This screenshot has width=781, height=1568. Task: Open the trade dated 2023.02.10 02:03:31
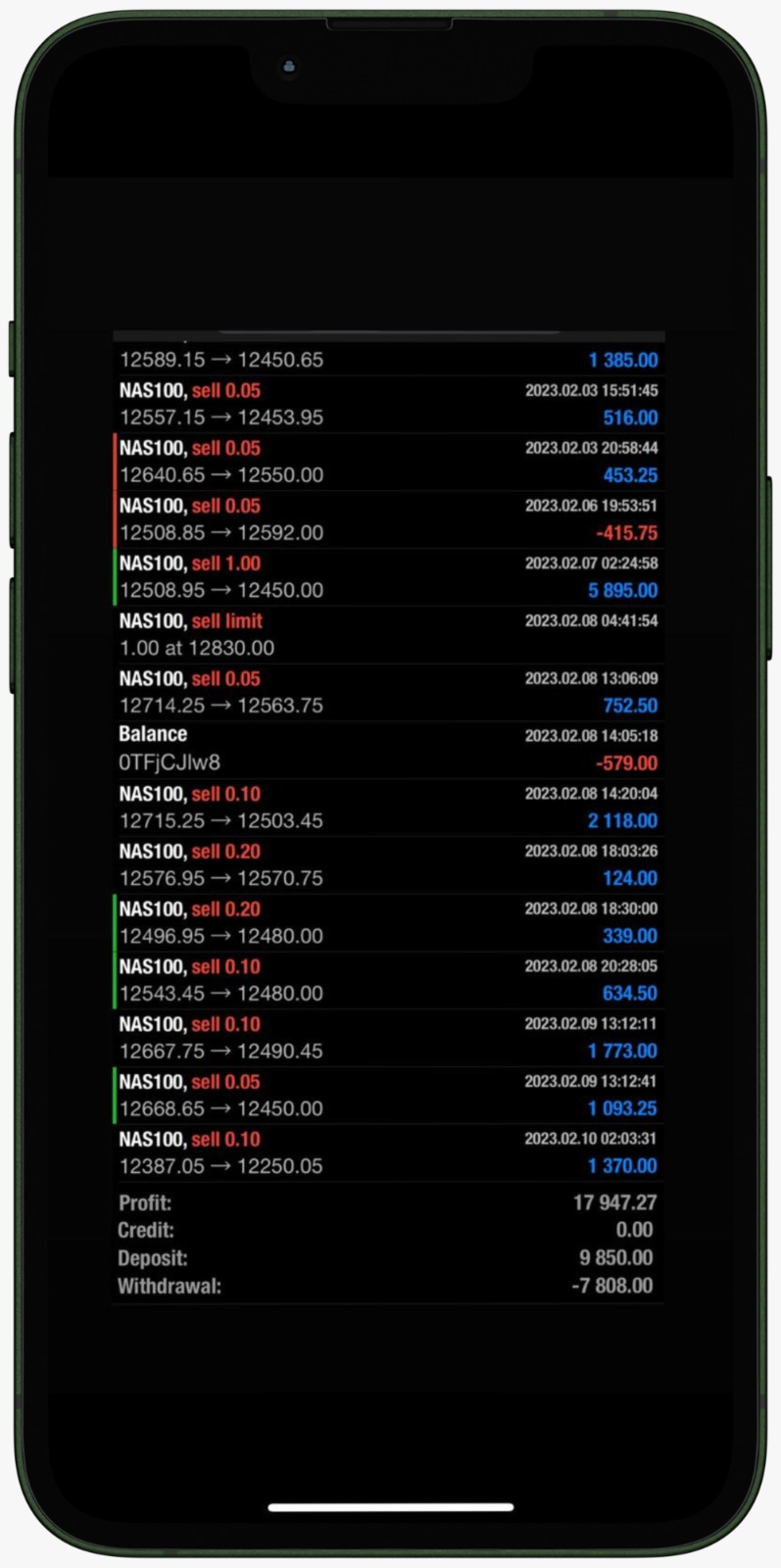(388, 1152)
